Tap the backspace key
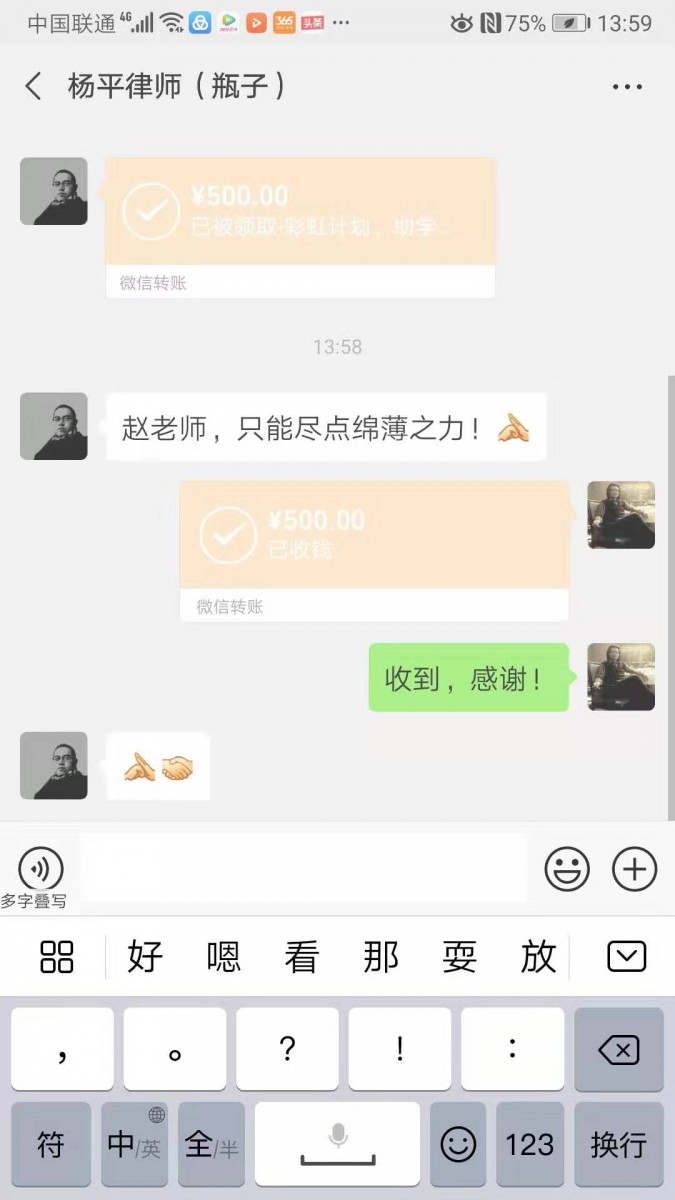 (618, 1049)
